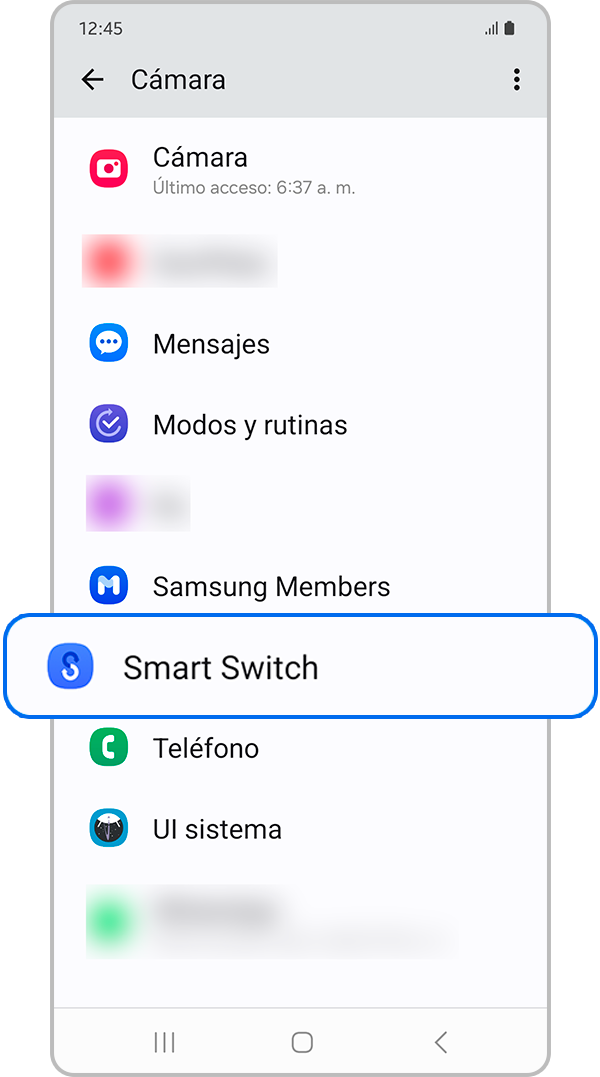Go back from the Cámara screen
Image resolution: width=600 pixels, height=1077 pixels.
[x=93, y=80]
